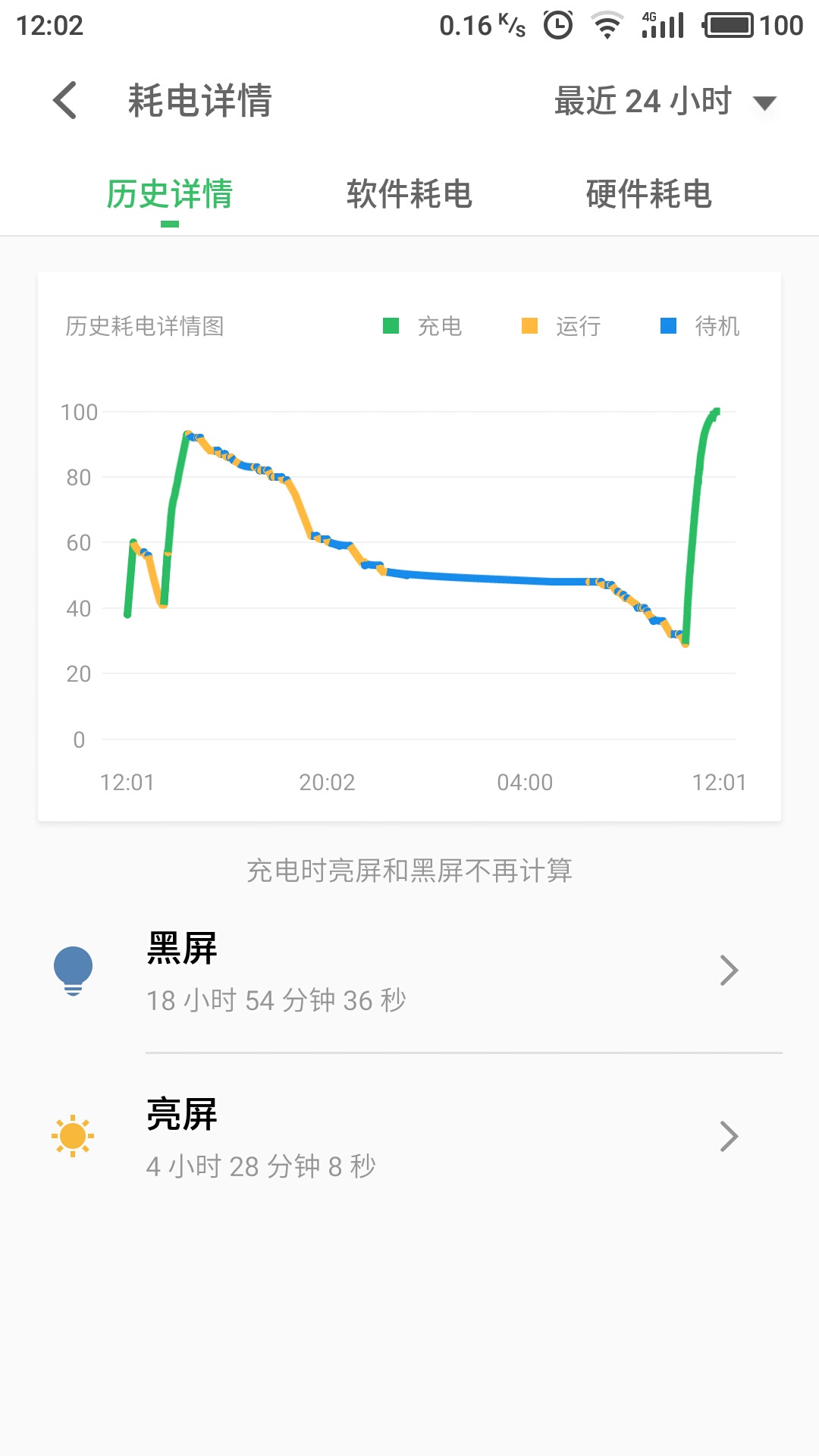Tap the battery icon in the status bar
The height and width of the screenshot is (1456, 819).
[x=729, y=24]
